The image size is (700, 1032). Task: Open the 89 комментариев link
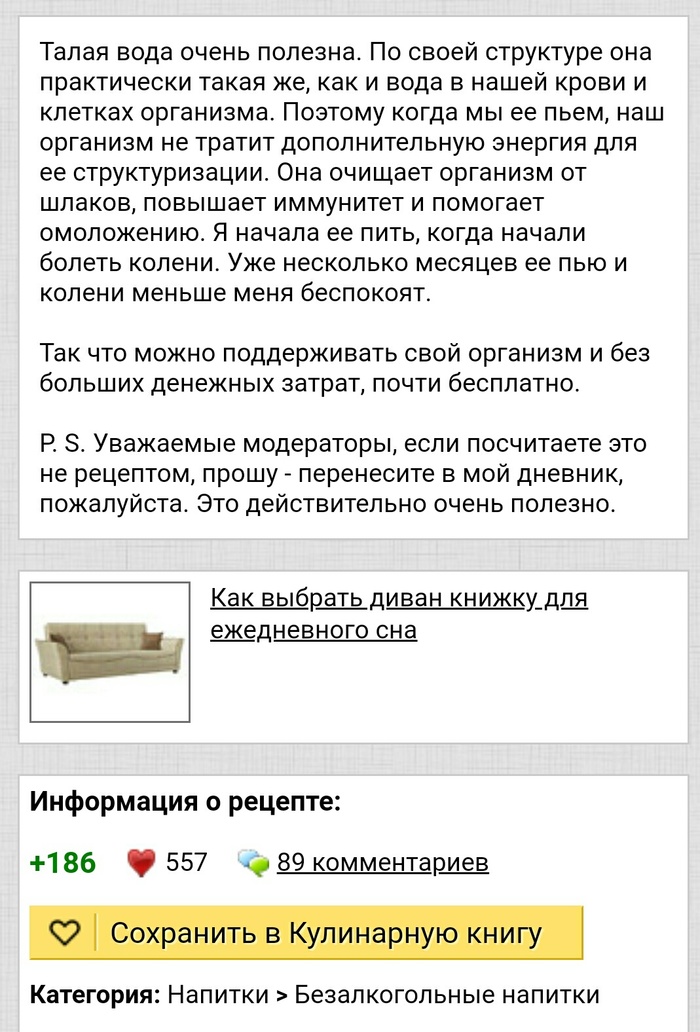pyautogui.click(x=382, y=862)
